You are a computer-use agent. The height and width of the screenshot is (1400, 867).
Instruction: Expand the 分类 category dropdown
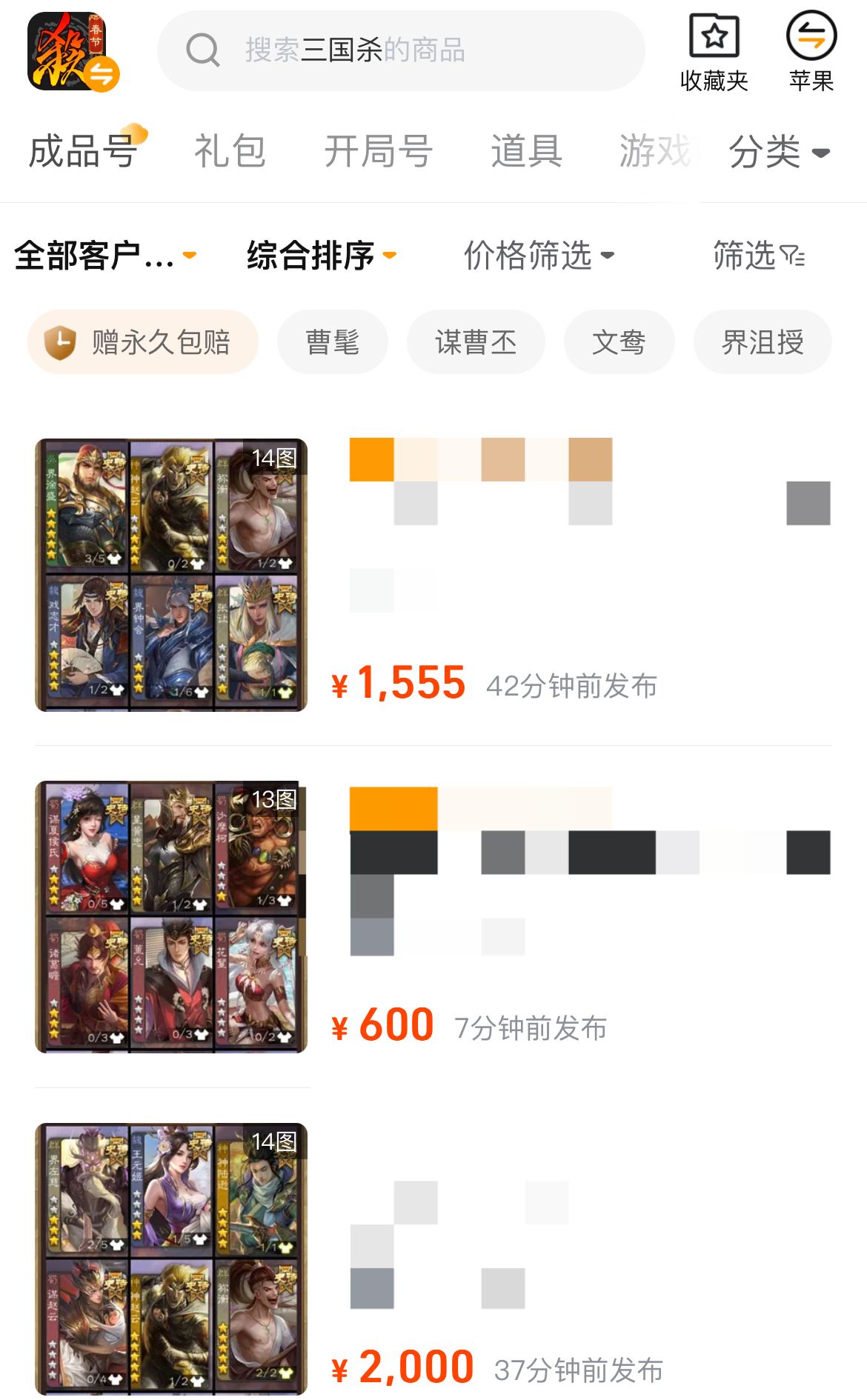tap(778, 152)
